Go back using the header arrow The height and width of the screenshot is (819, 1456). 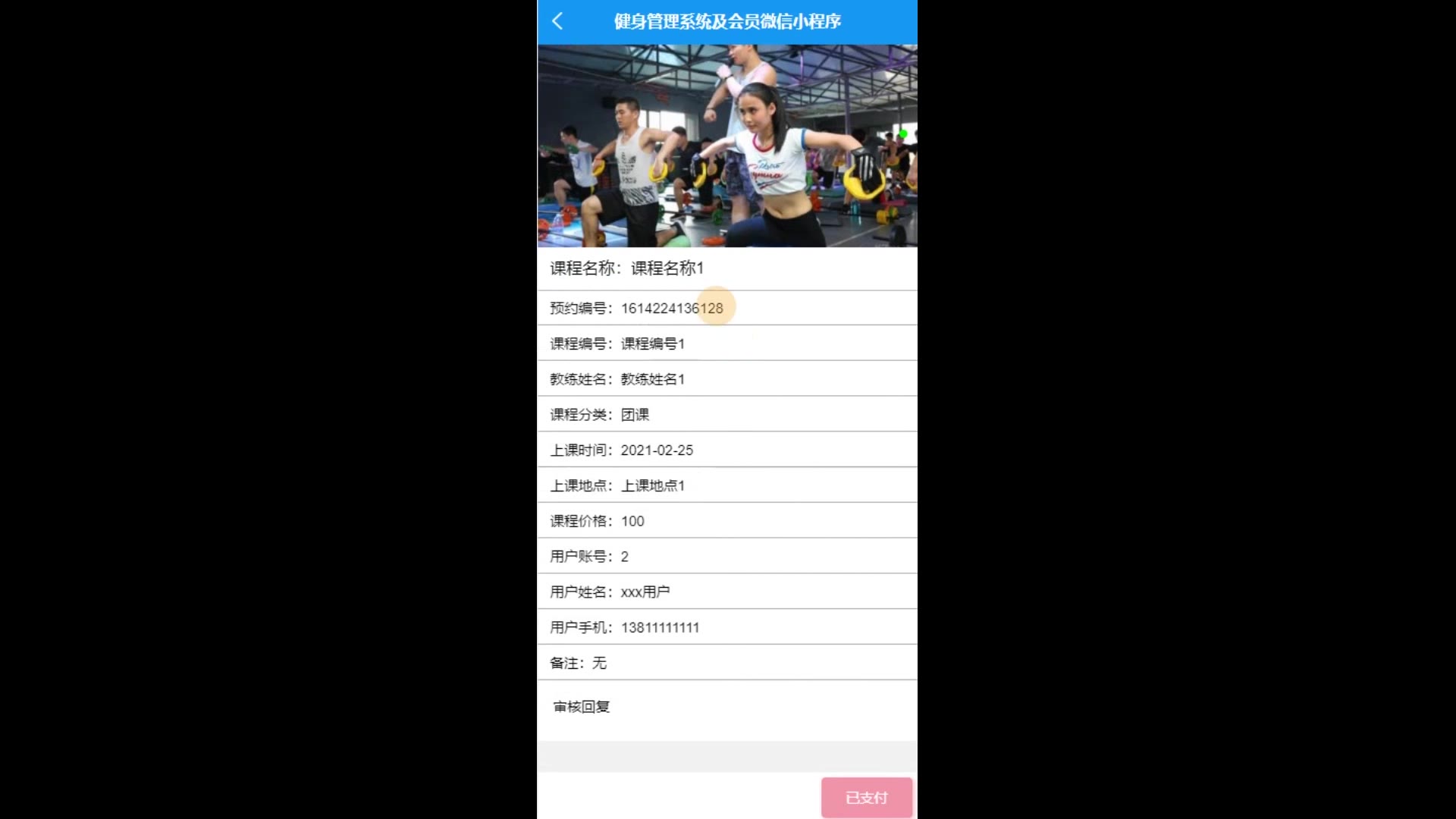pyautogui.click(x=557, y=21)
